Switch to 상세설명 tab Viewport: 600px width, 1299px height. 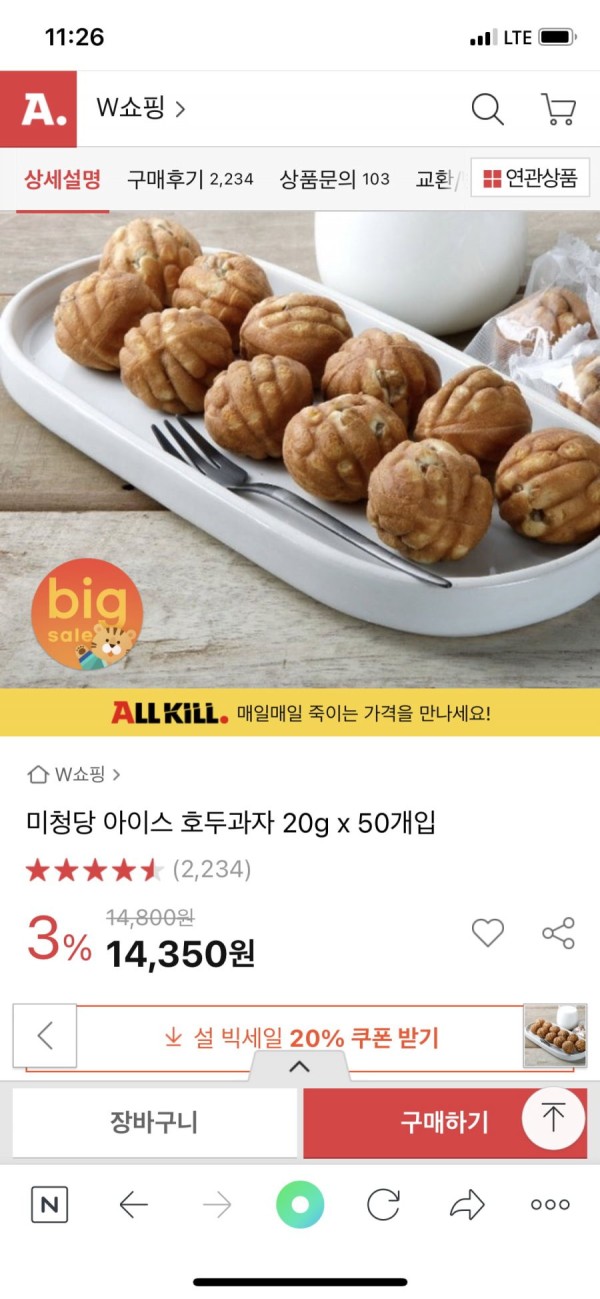point(63,179)
